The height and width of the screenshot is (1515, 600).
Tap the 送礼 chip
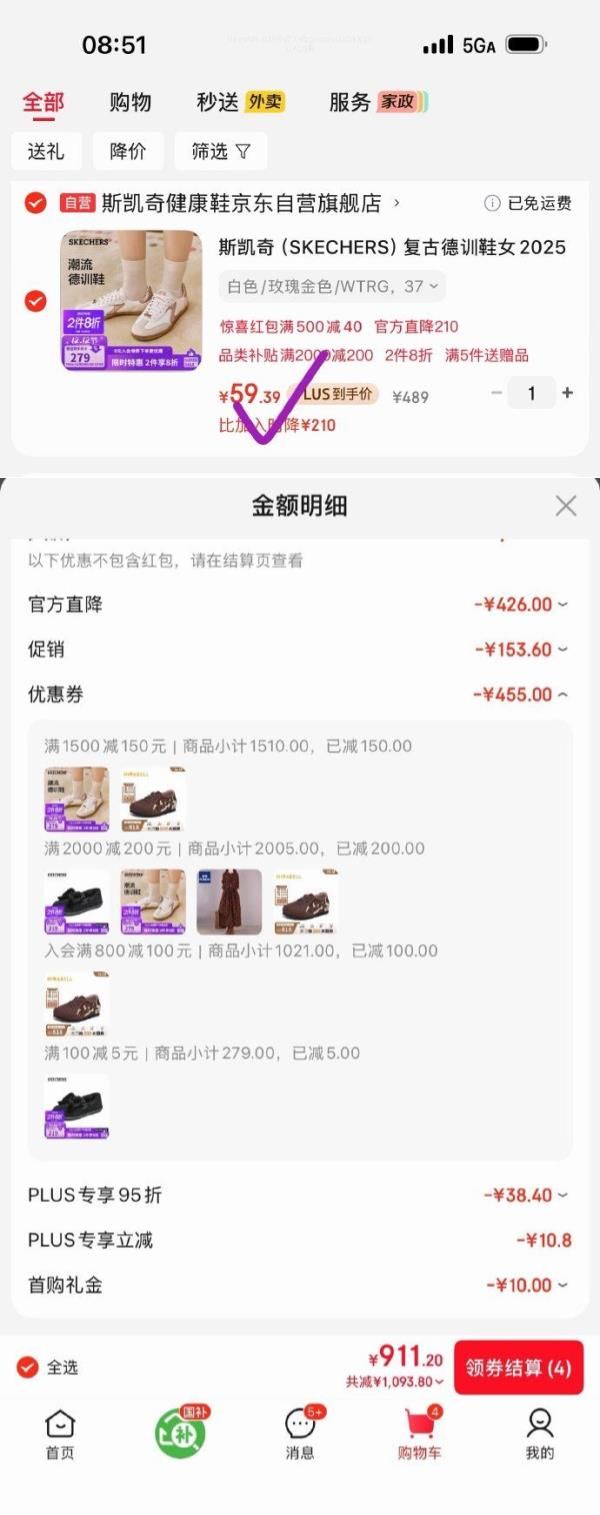45,151
